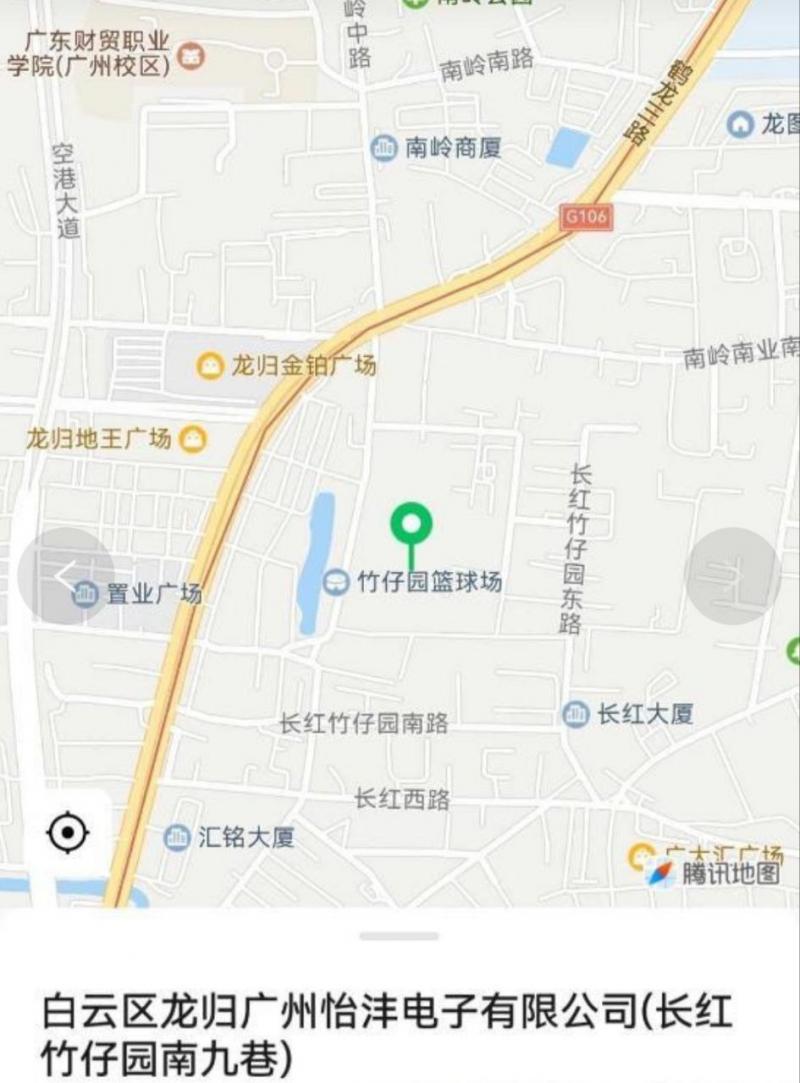The height and width of the screenshot is (1083, 800).
Task: Open the 广大汇广场 yellow marker
Action: [641, 855]
